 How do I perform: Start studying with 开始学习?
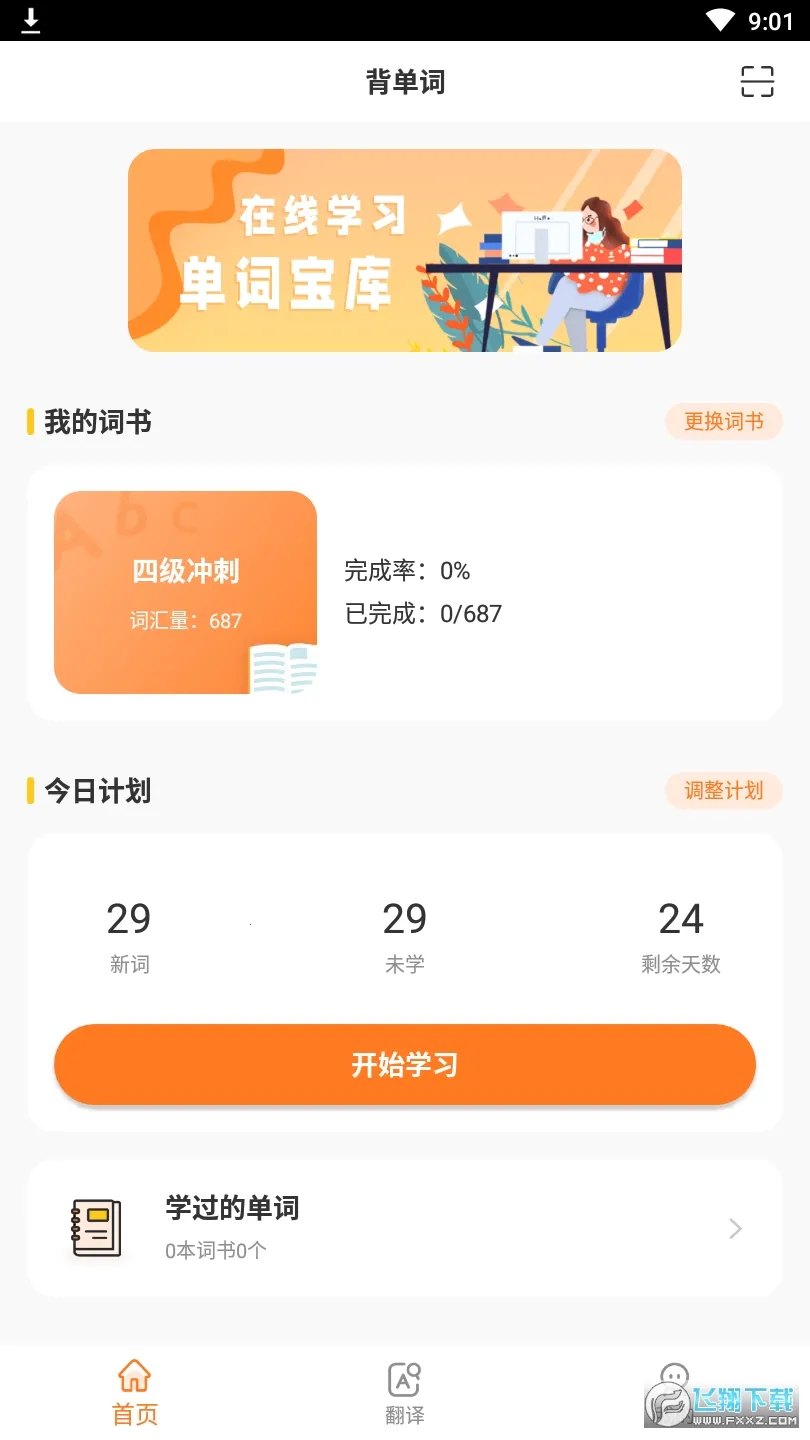click(x=404, y=1065)
